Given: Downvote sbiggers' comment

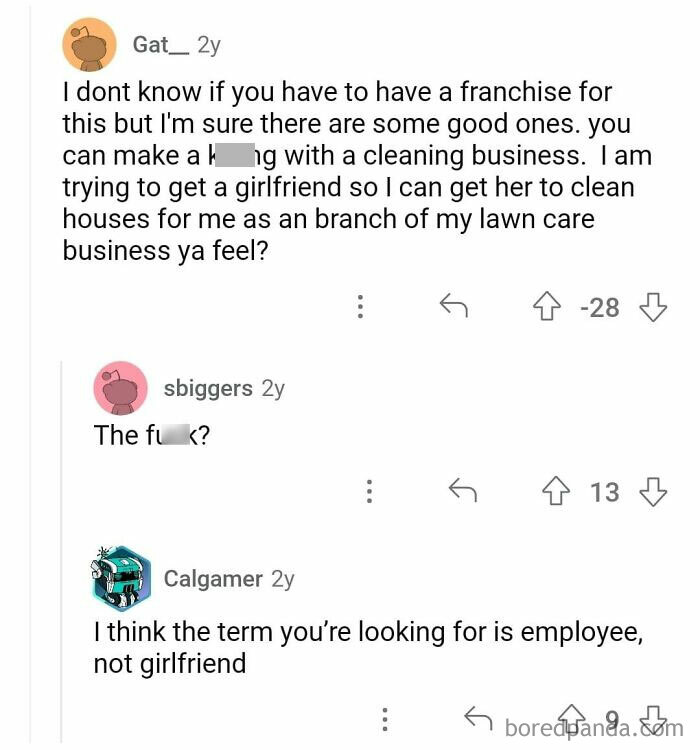Looking at the screenshot, I should pos(652,491).
